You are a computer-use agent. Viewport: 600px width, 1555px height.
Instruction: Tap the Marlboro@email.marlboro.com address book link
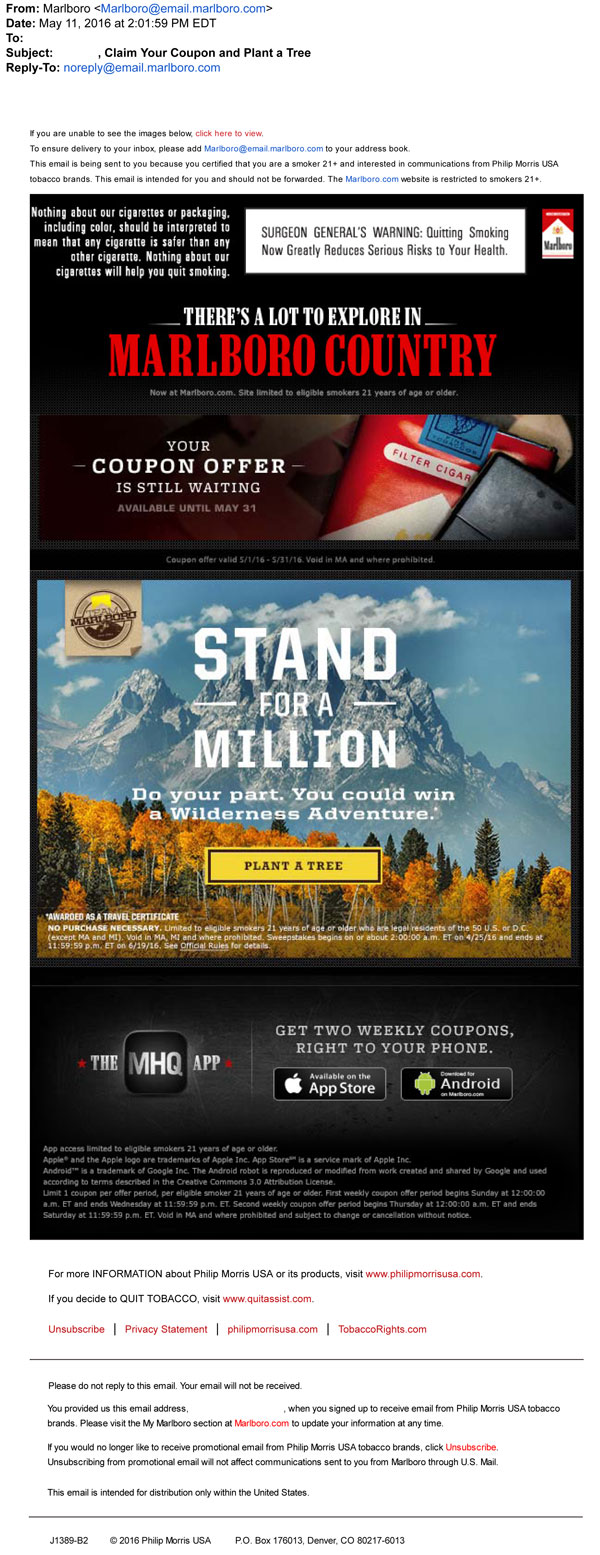[x=263, y=148]
